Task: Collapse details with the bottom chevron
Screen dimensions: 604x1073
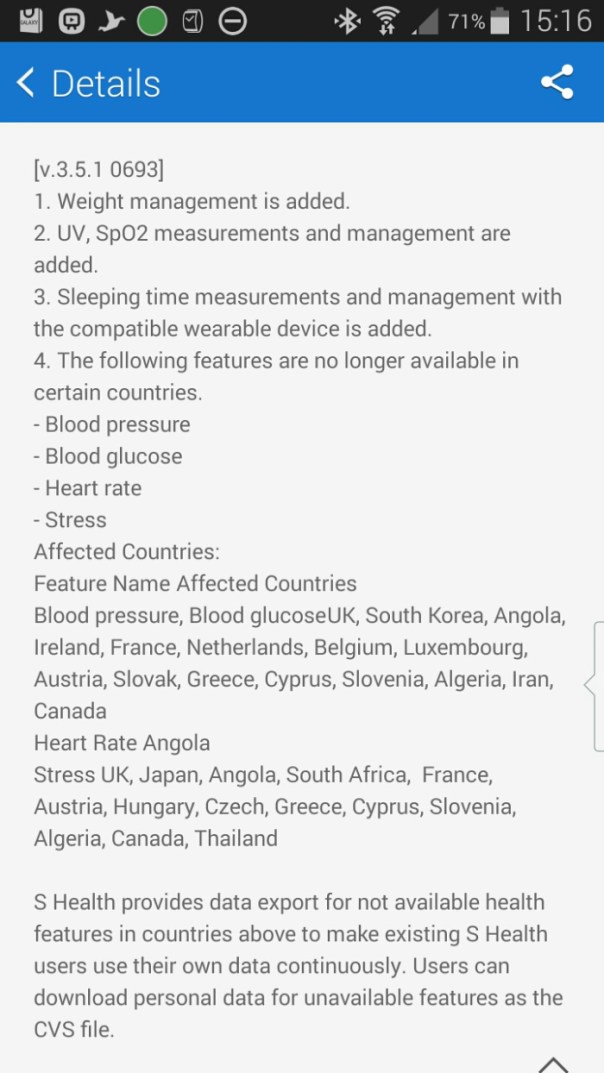Action: [x=553, y=1063]
